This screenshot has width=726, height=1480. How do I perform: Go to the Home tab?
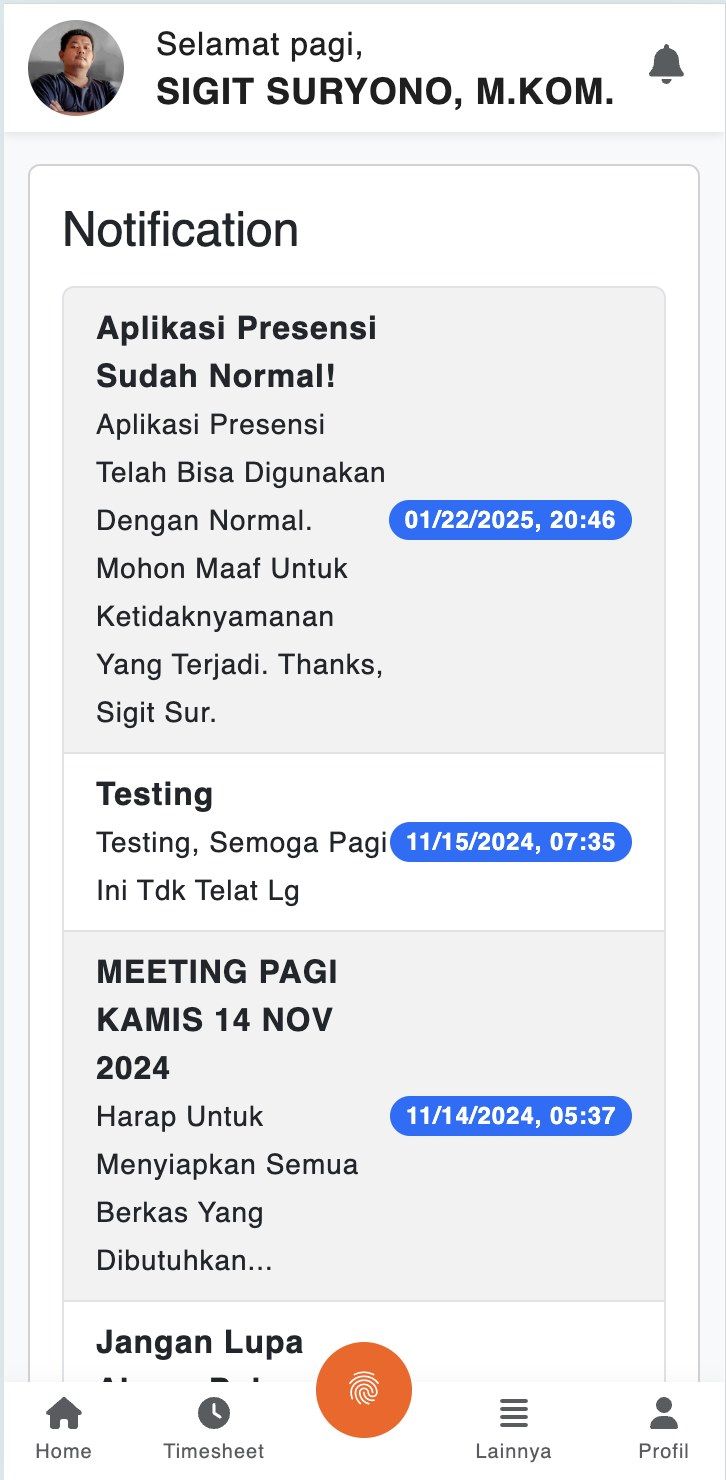(x=63, y=1429)
